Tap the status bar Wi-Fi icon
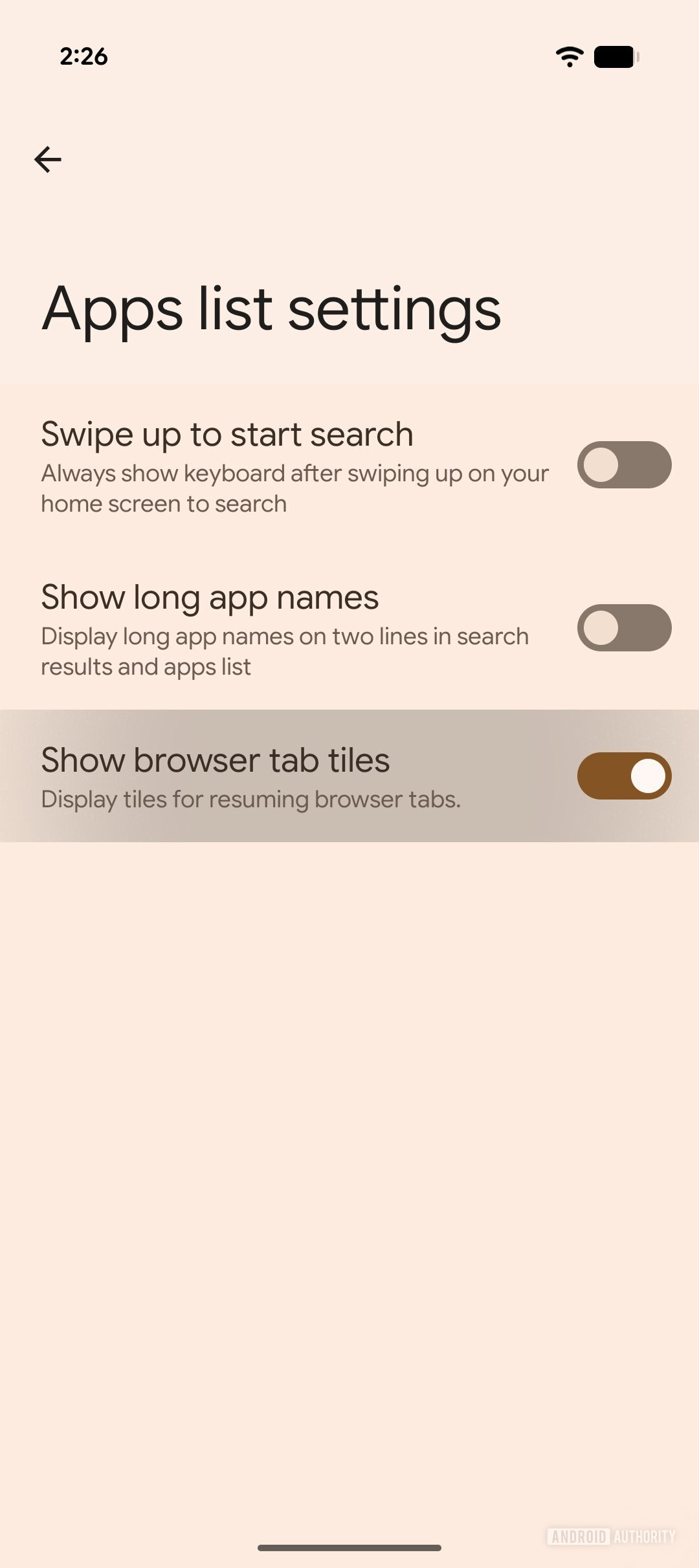699x1568 pixels. 570,57
